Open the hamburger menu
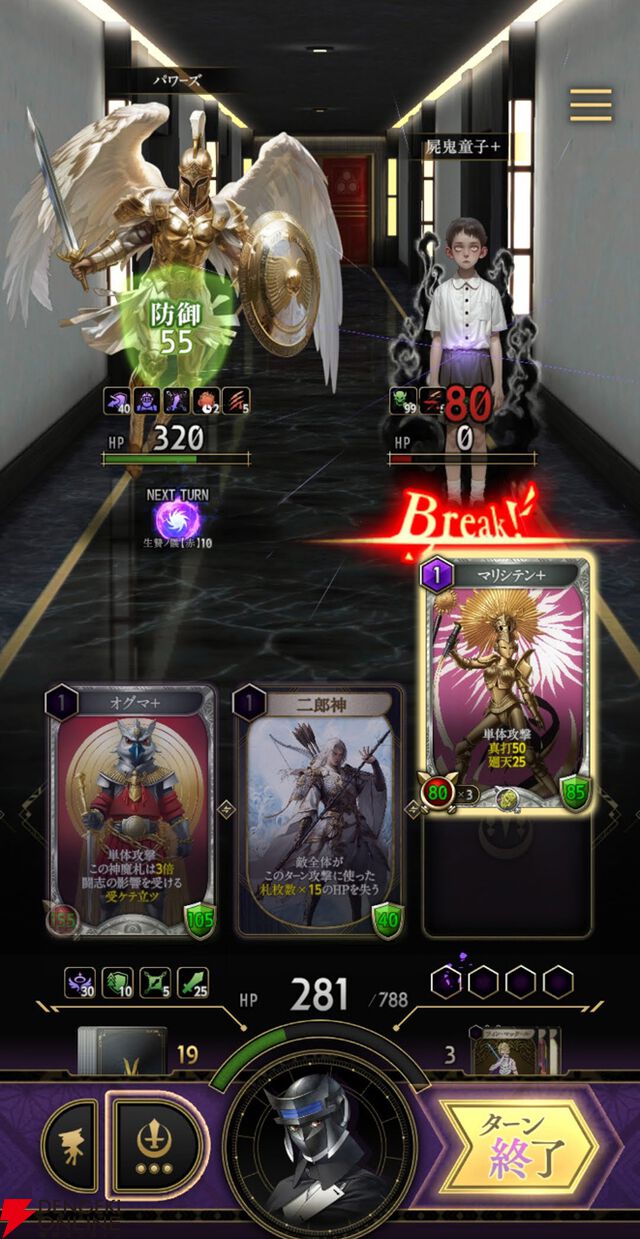The height and width of the screenshot is (1239, 640). (x=590, y=105)
